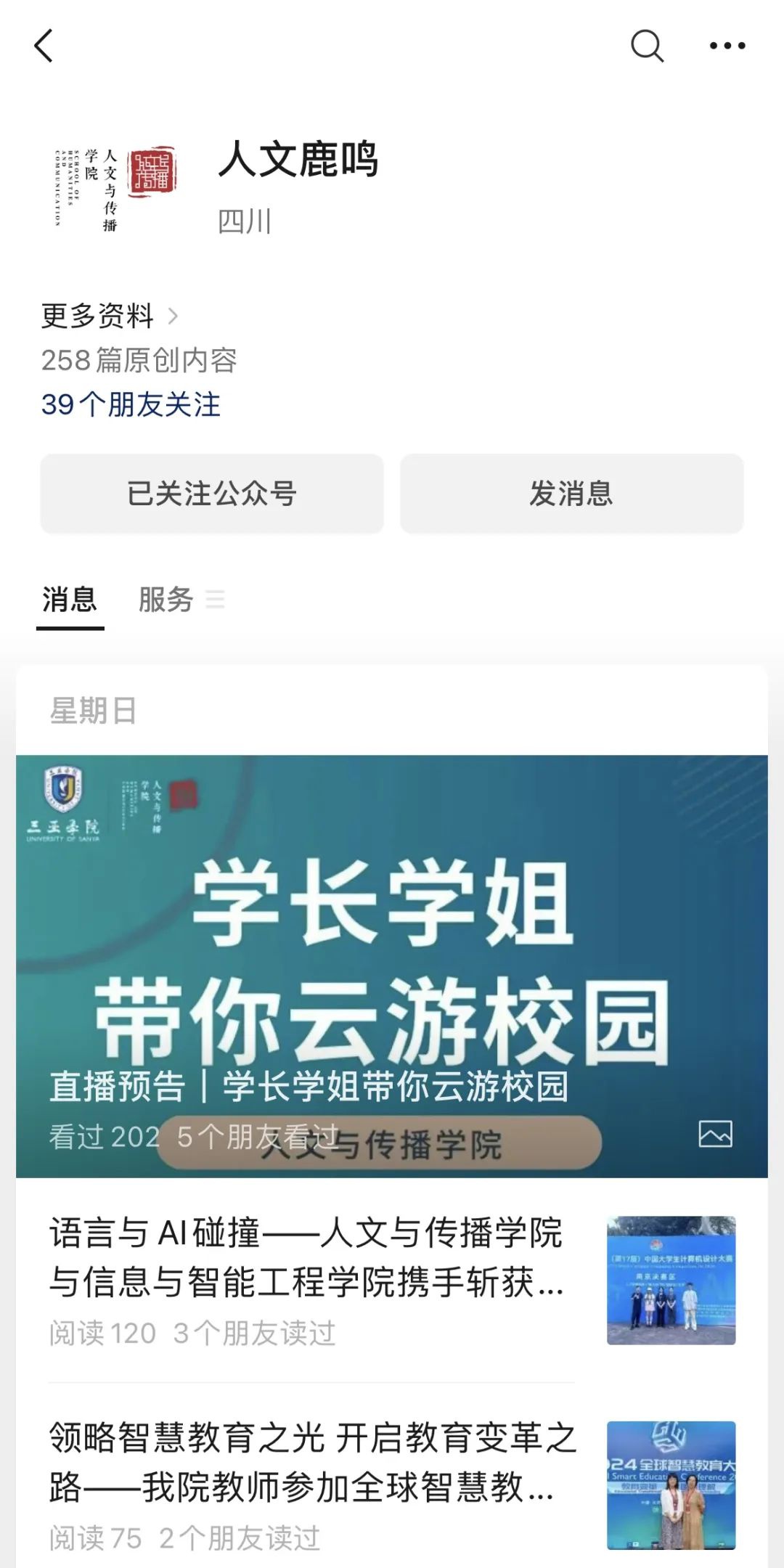Switch to the 服务 tab

(x=167, y=600)
